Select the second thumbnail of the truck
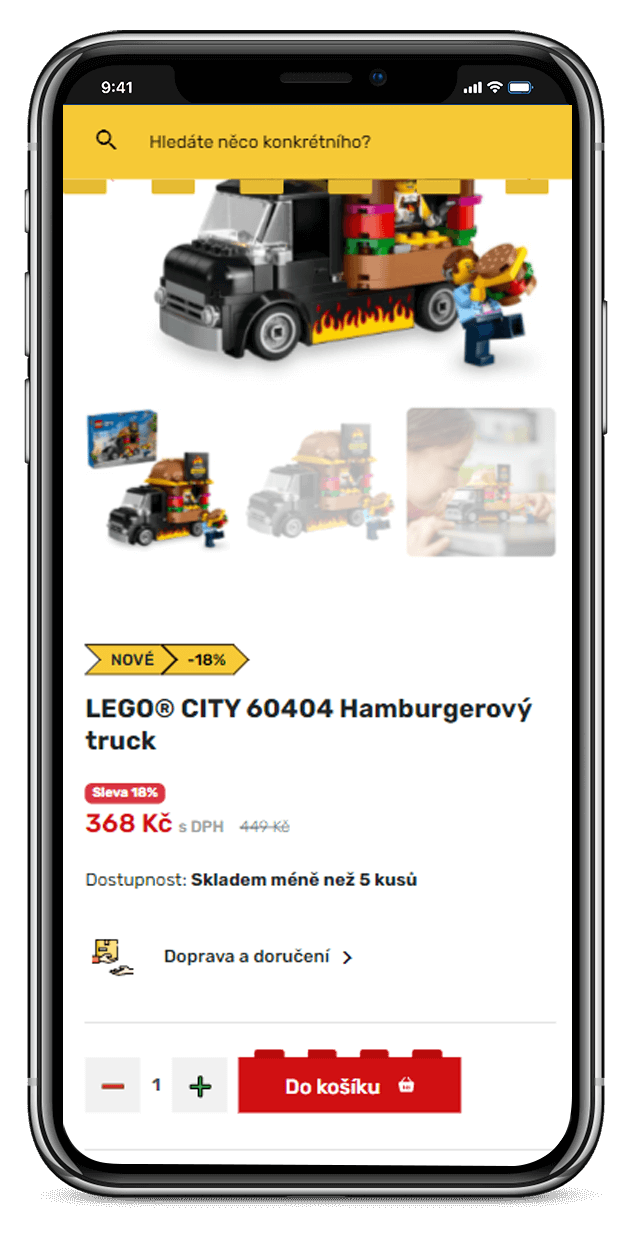The image size is (631, 1234). tap(319, 482)
